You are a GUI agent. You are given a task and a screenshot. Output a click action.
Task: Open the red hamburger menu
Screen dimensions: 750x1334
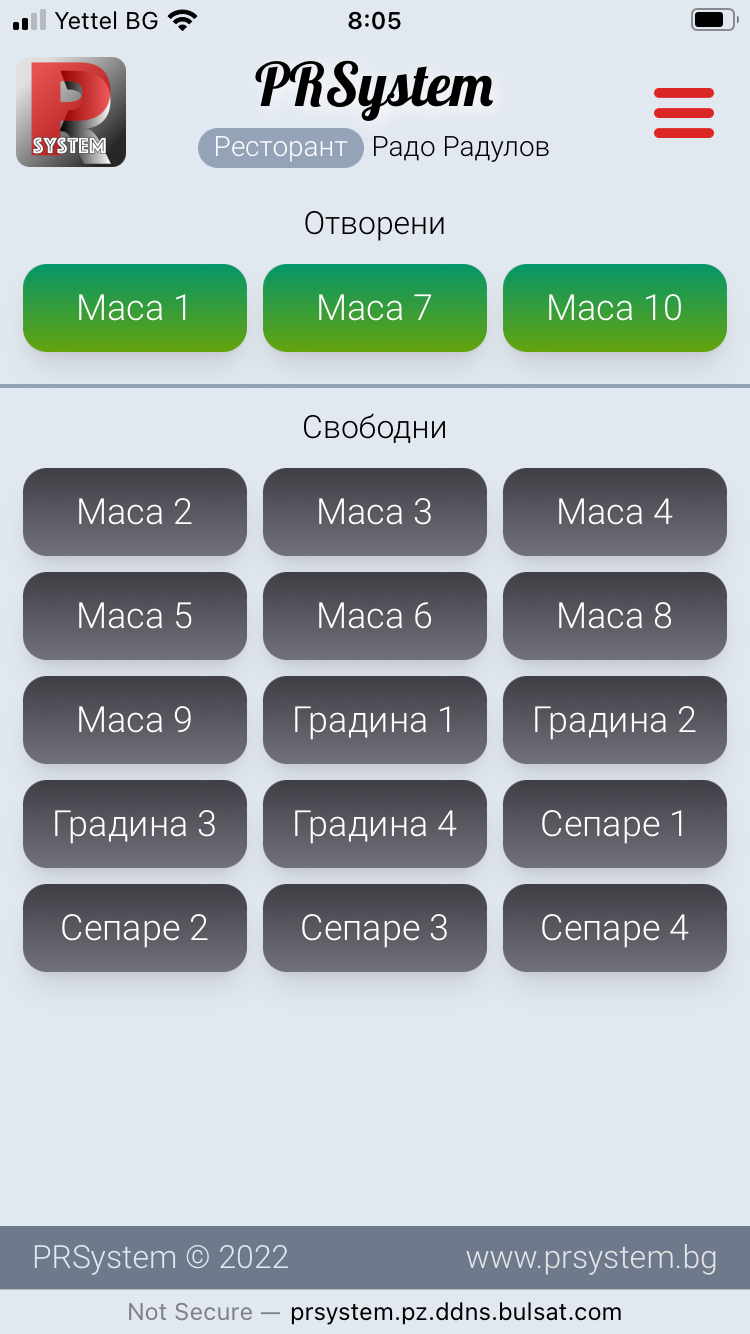coord(684,113)
